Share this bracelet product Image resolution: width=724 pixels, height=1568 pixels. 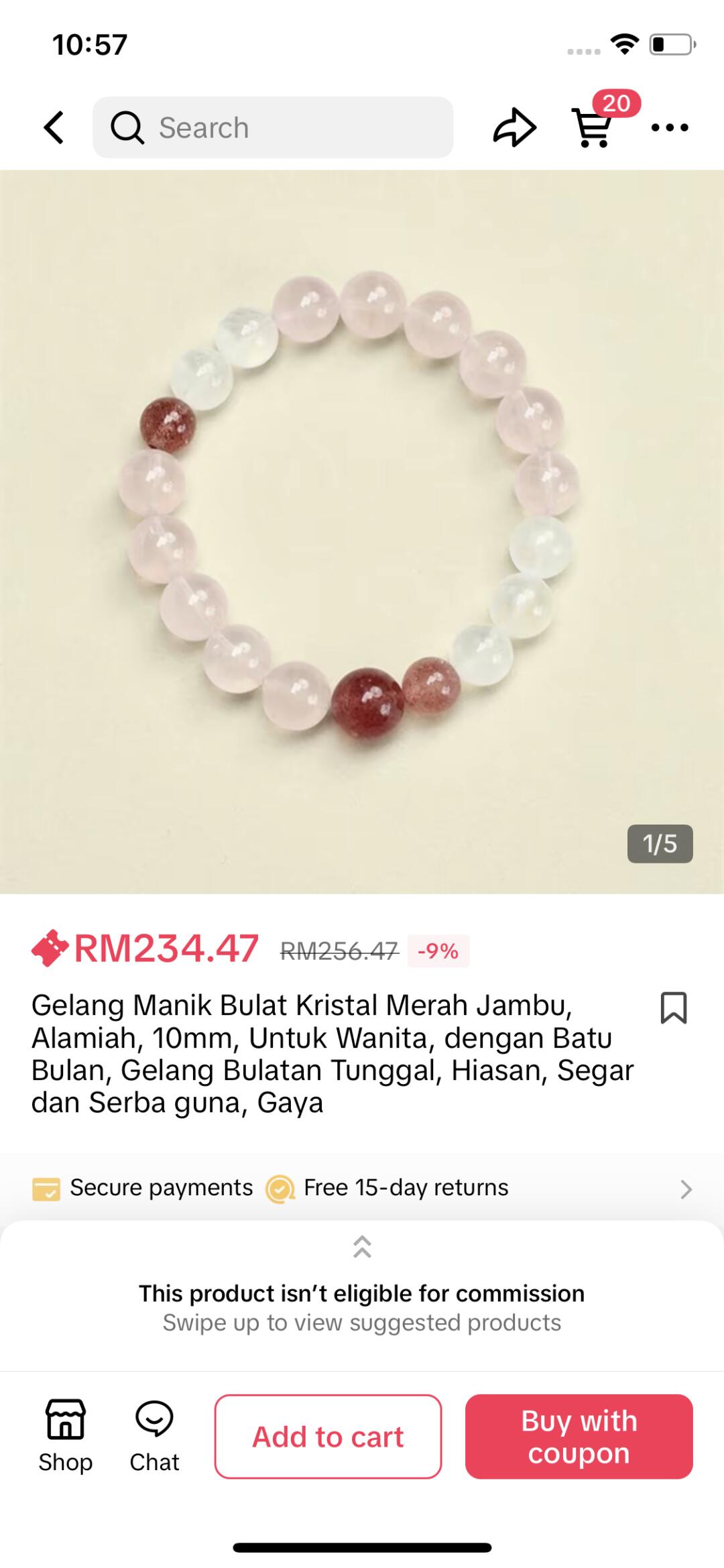pos(514,127)
